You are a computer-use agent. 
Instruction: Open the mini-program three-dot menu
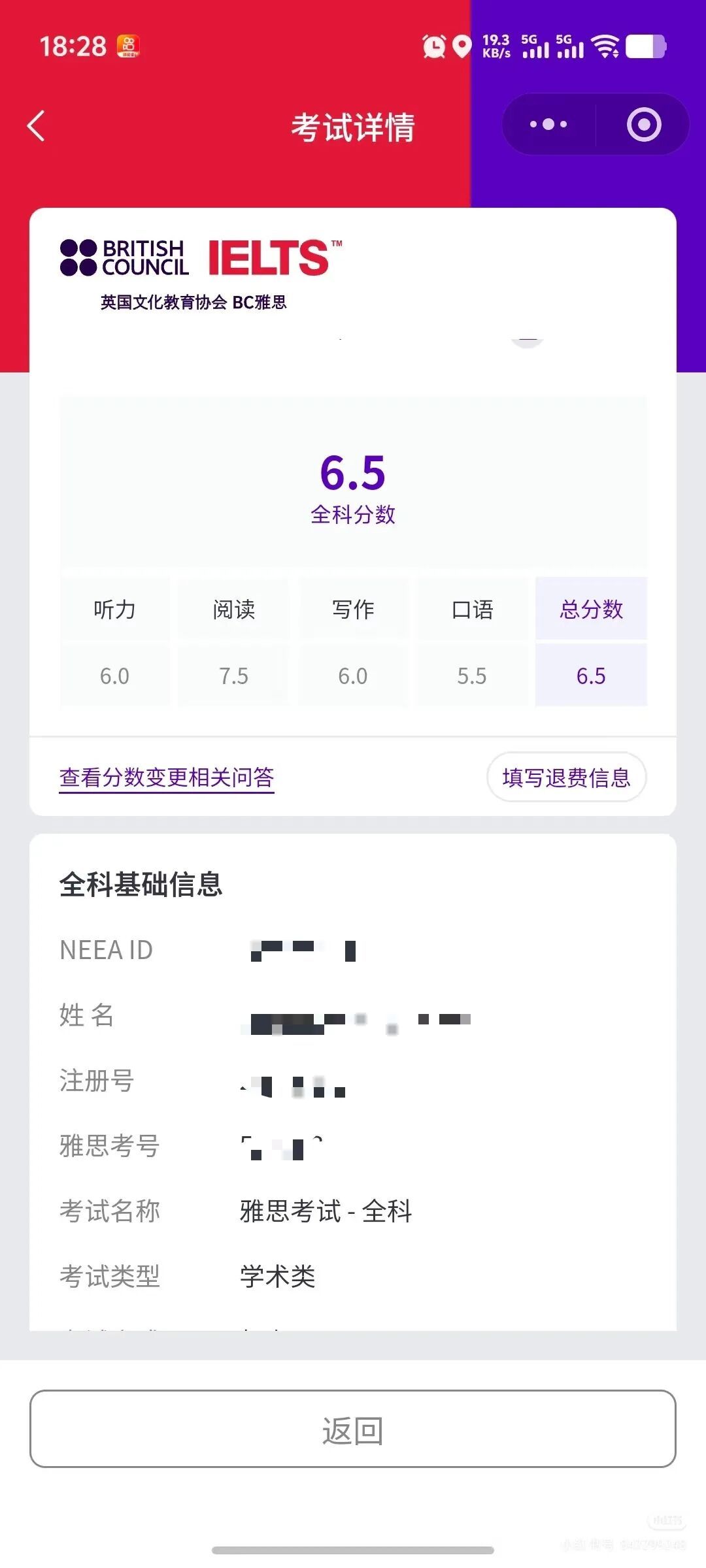pyautogui.click(x=546, y=124)
